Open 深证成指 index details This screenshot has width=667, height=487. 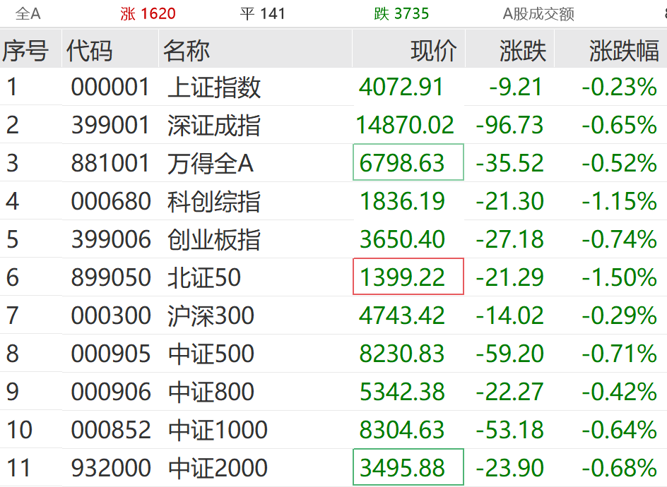click(214, 125)
